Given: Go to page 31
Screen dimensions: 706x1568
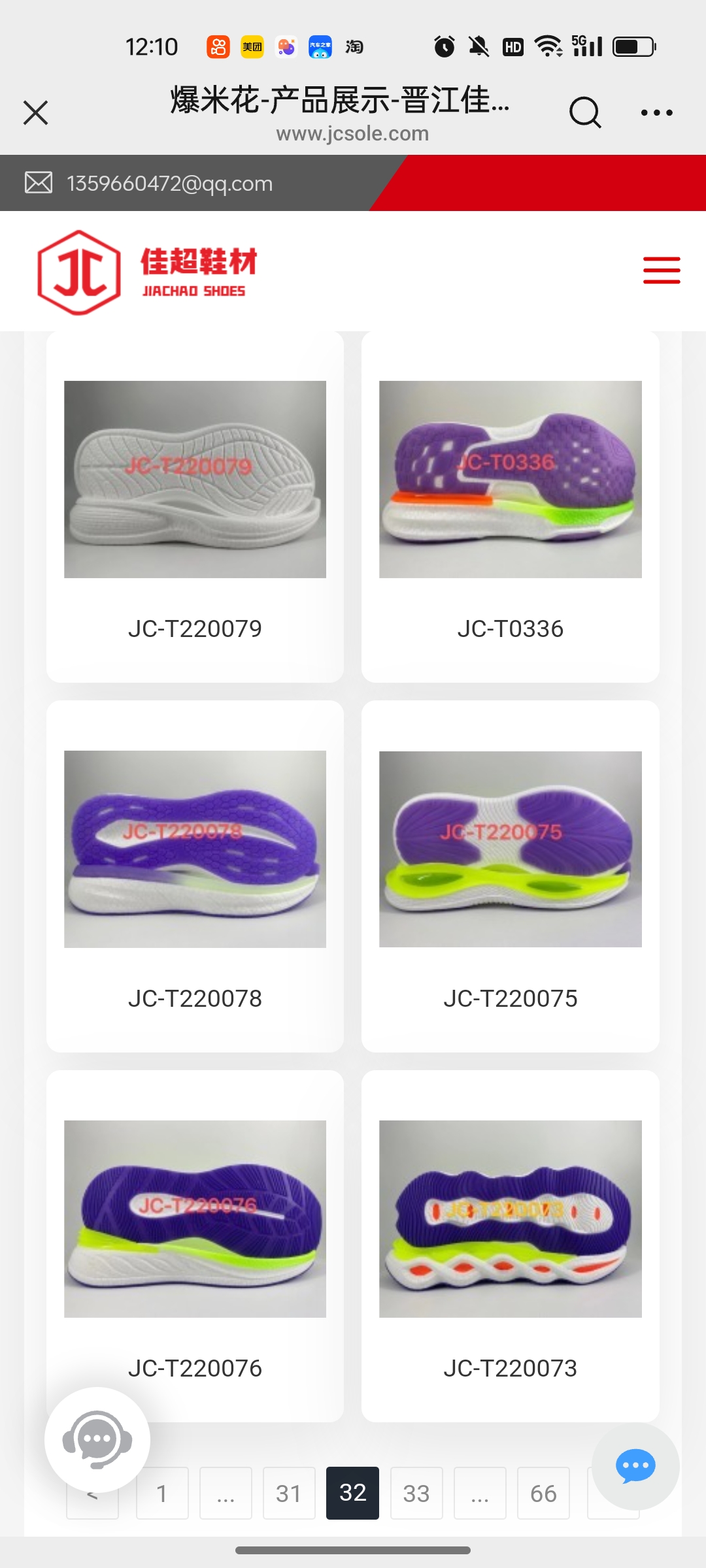Looking at the screenshot, I should [x=289, y=1494].
